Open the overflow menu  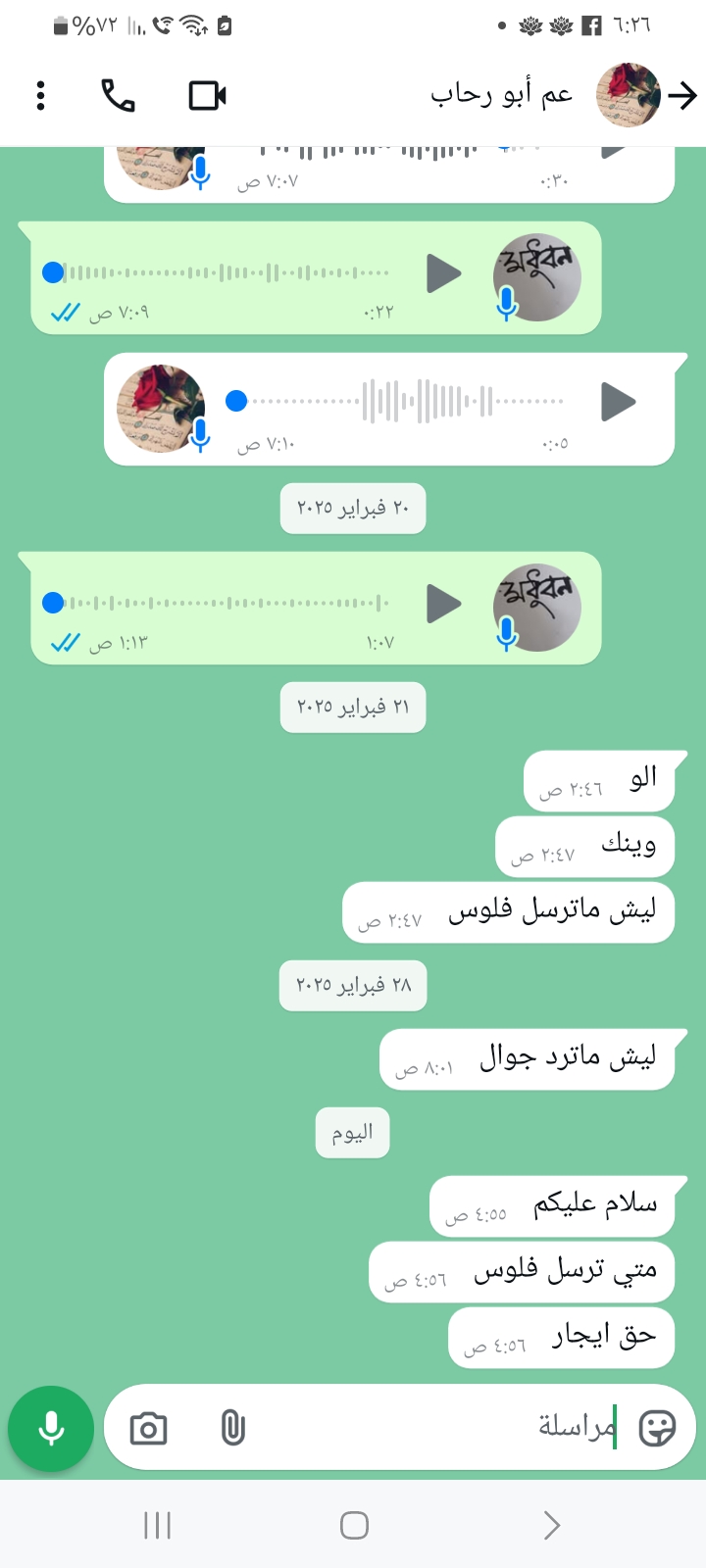click(40, 95)
